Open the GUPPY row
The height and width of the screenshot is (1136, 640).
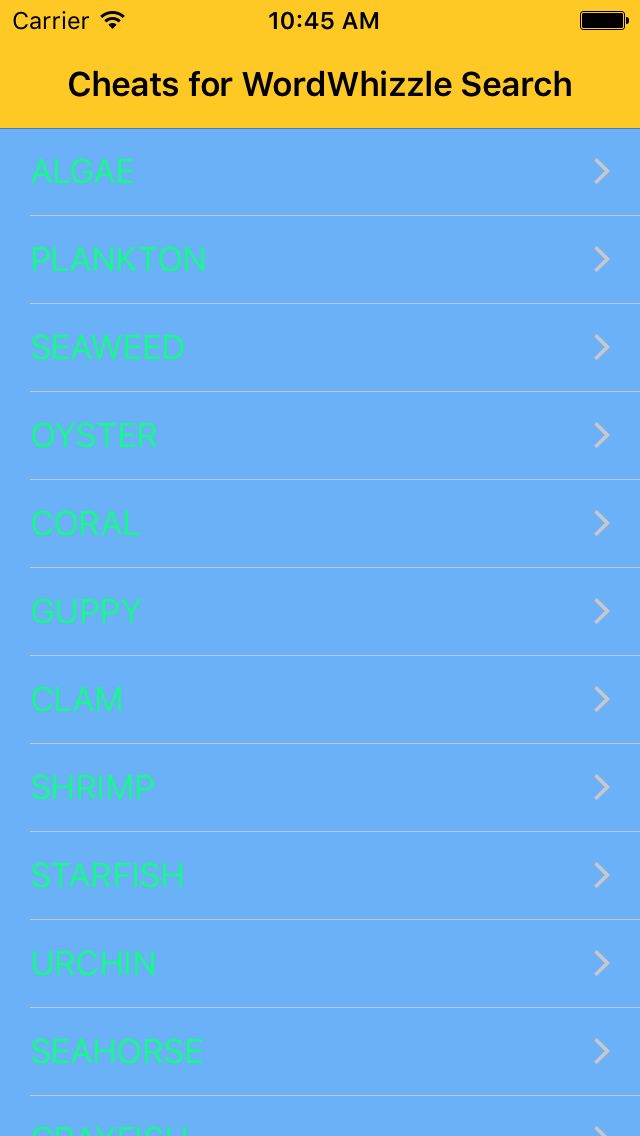point(320,611)
